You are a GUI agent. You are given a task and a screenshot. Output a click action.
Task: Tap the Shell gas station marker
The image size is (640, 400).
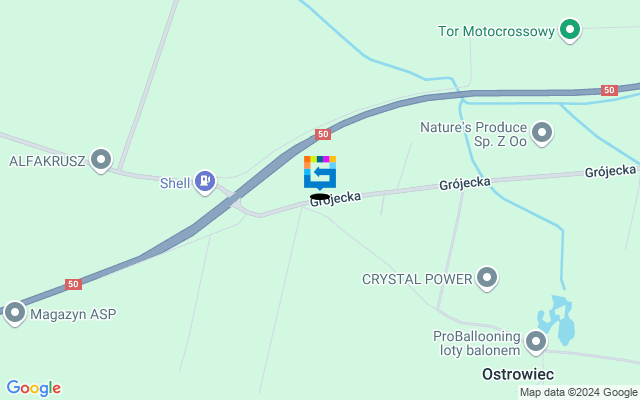click(205, 181)
